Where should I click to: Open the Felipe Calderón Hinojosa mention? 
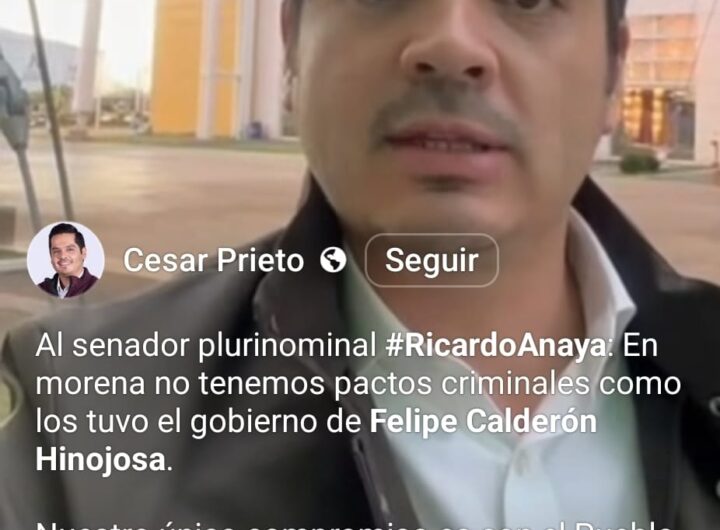click(483, 422)
